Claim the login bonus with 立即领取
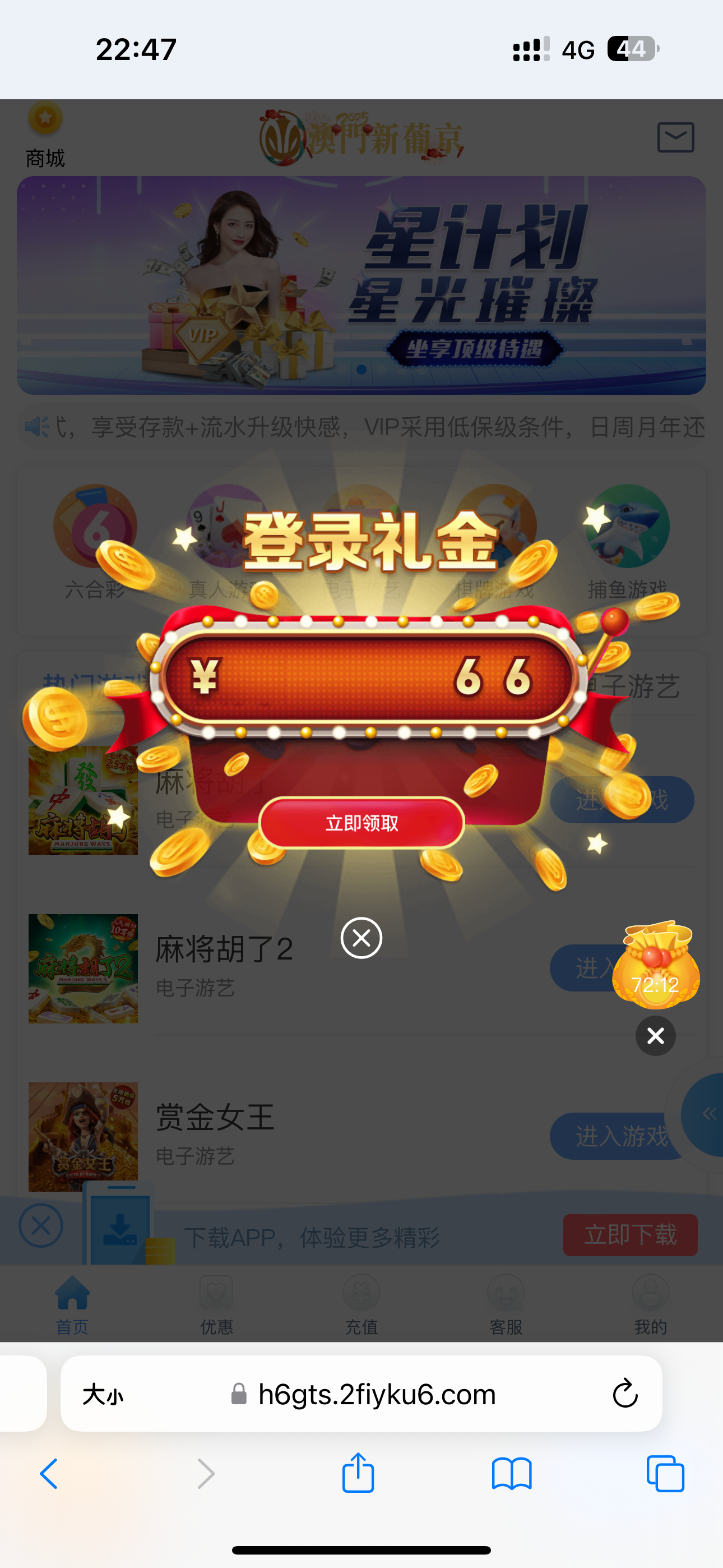The image size is (723, 1568). tap(361, 823)
